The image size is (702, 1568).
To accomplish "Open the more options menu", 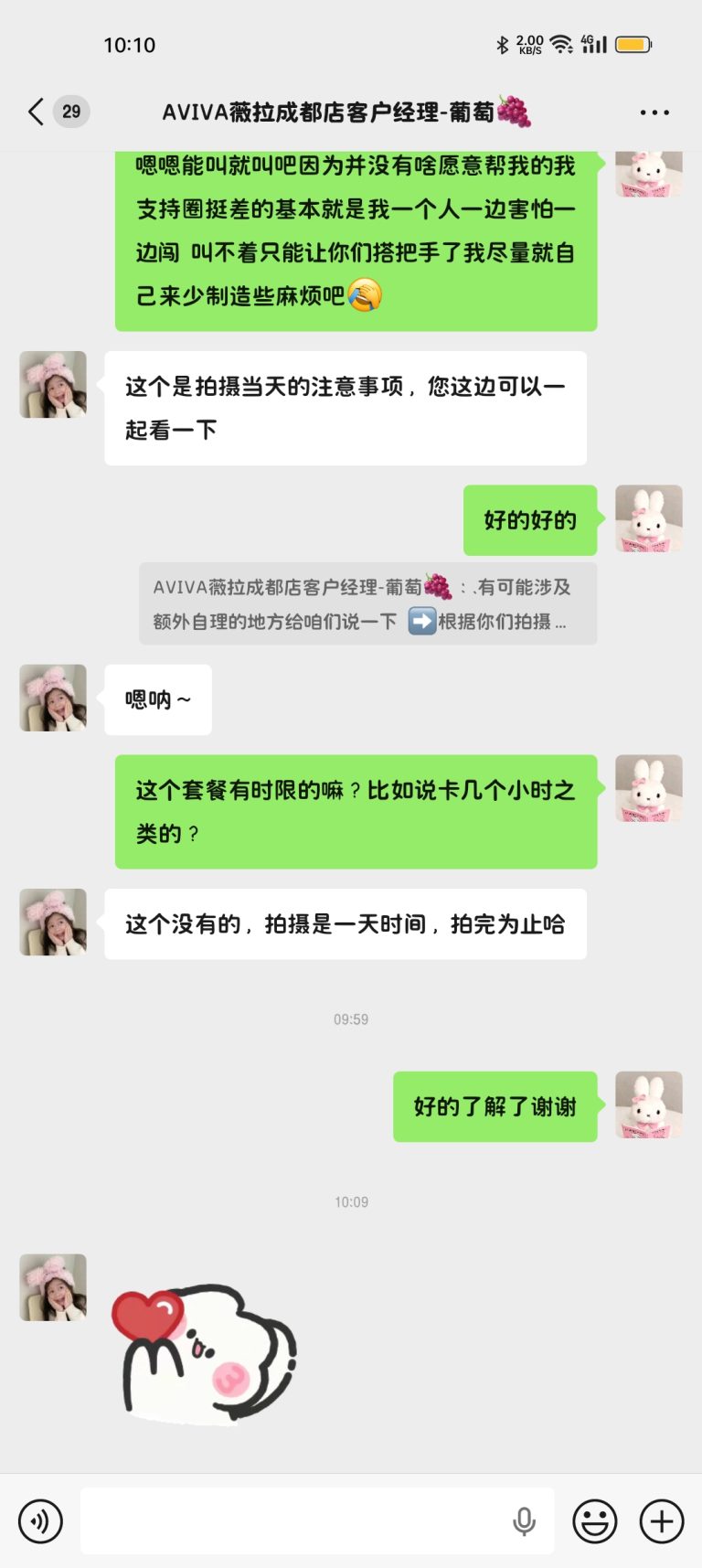I will pyautogui.click(x=655, y=112).
